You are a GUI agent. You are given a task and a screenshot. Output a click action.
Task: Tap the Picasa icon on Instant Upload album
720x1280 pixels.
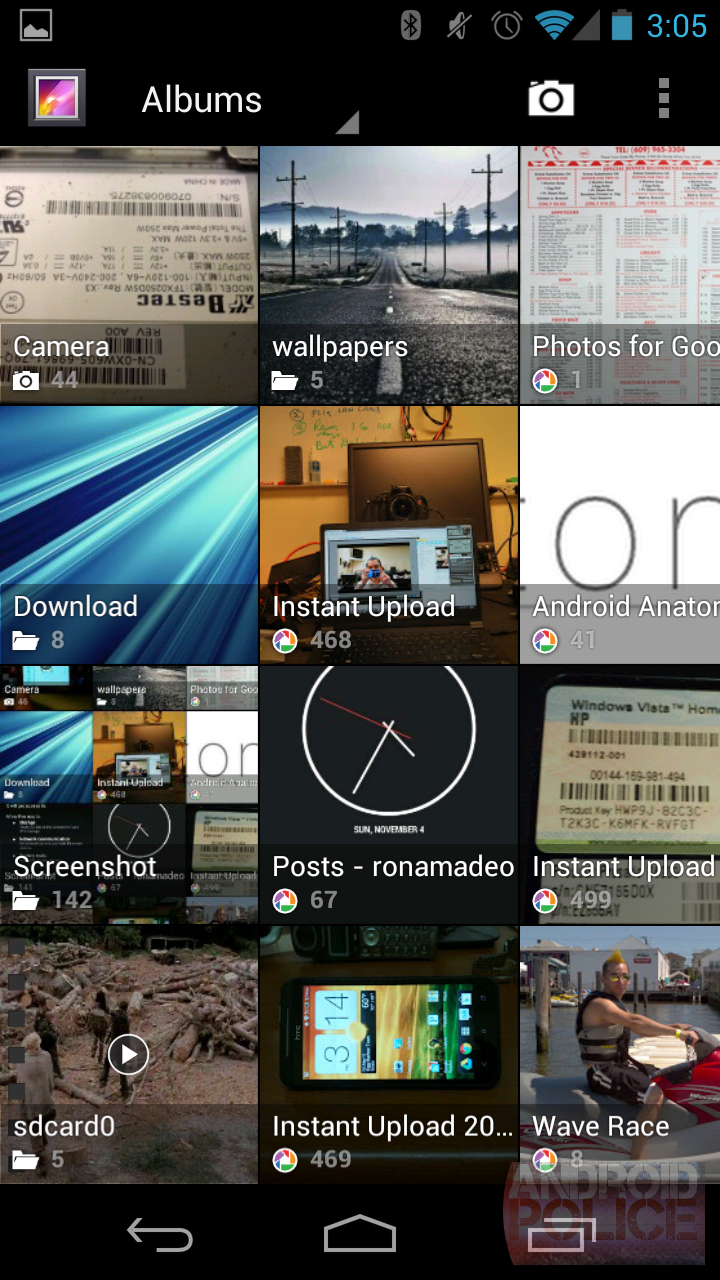[x=285, y=640]
